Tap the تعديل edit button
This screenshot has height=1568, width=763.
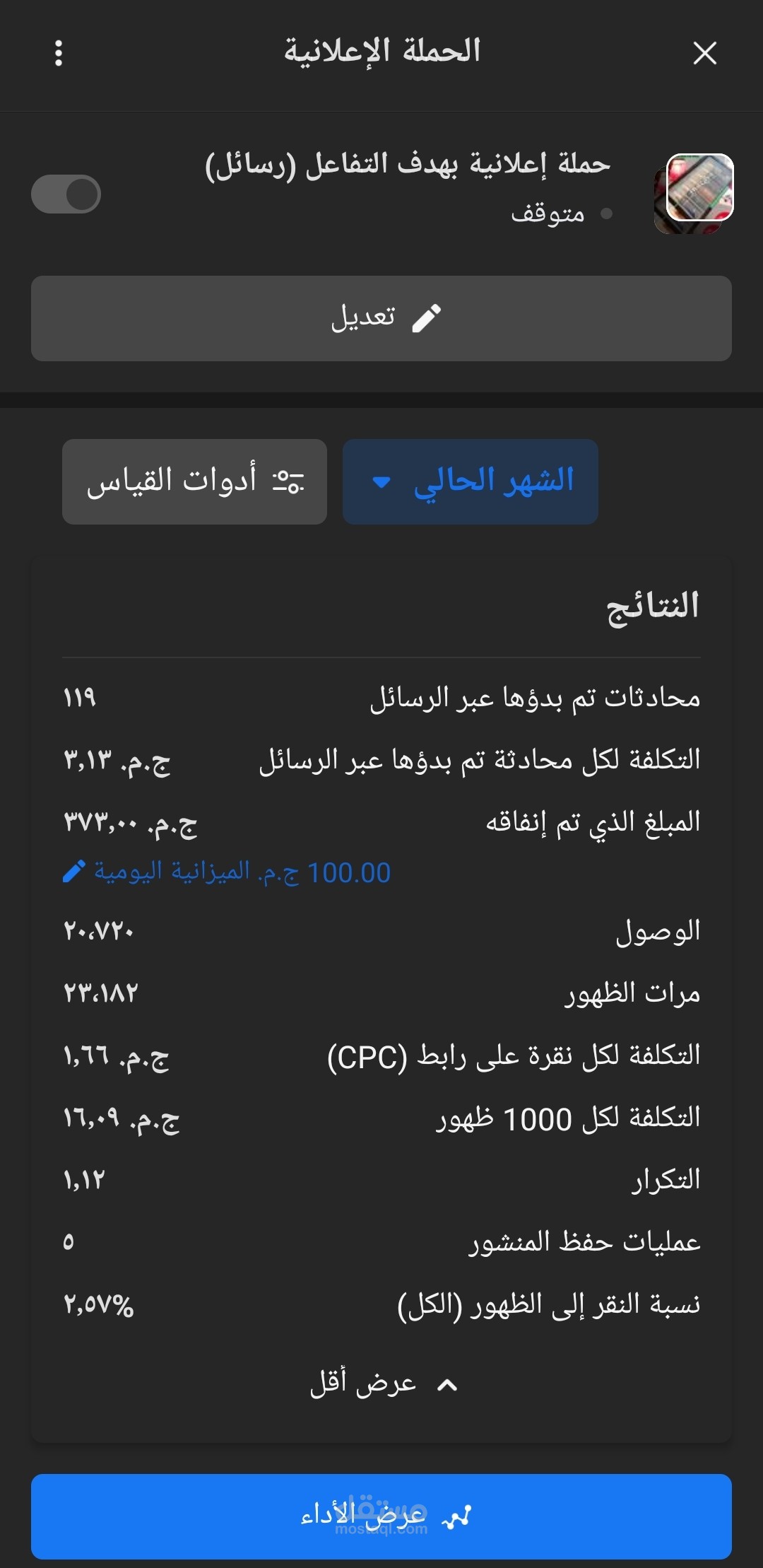click(x=381, y=318)
